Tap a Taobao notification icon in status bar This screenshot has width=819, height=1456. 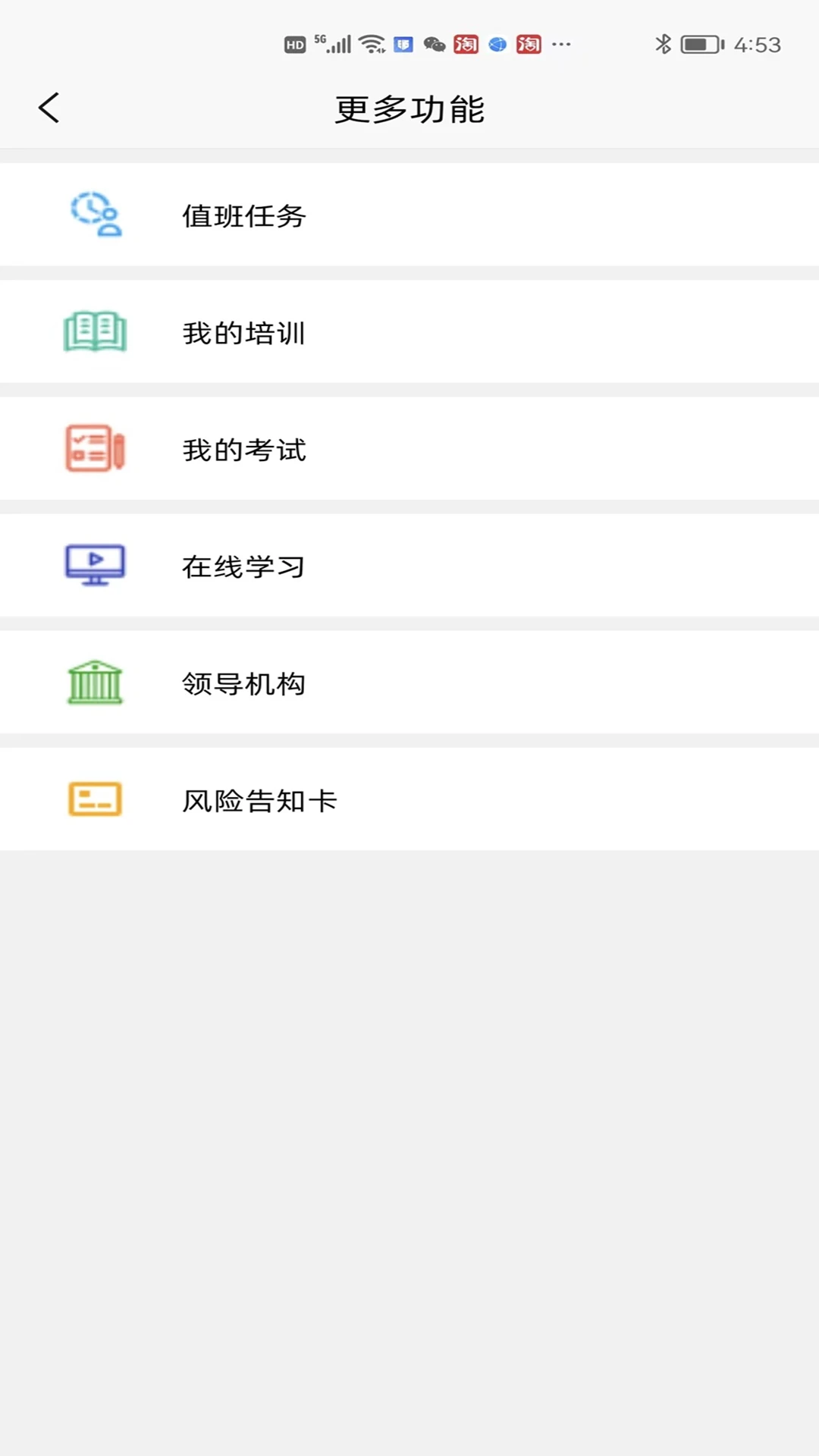click(x=467, y=43)
